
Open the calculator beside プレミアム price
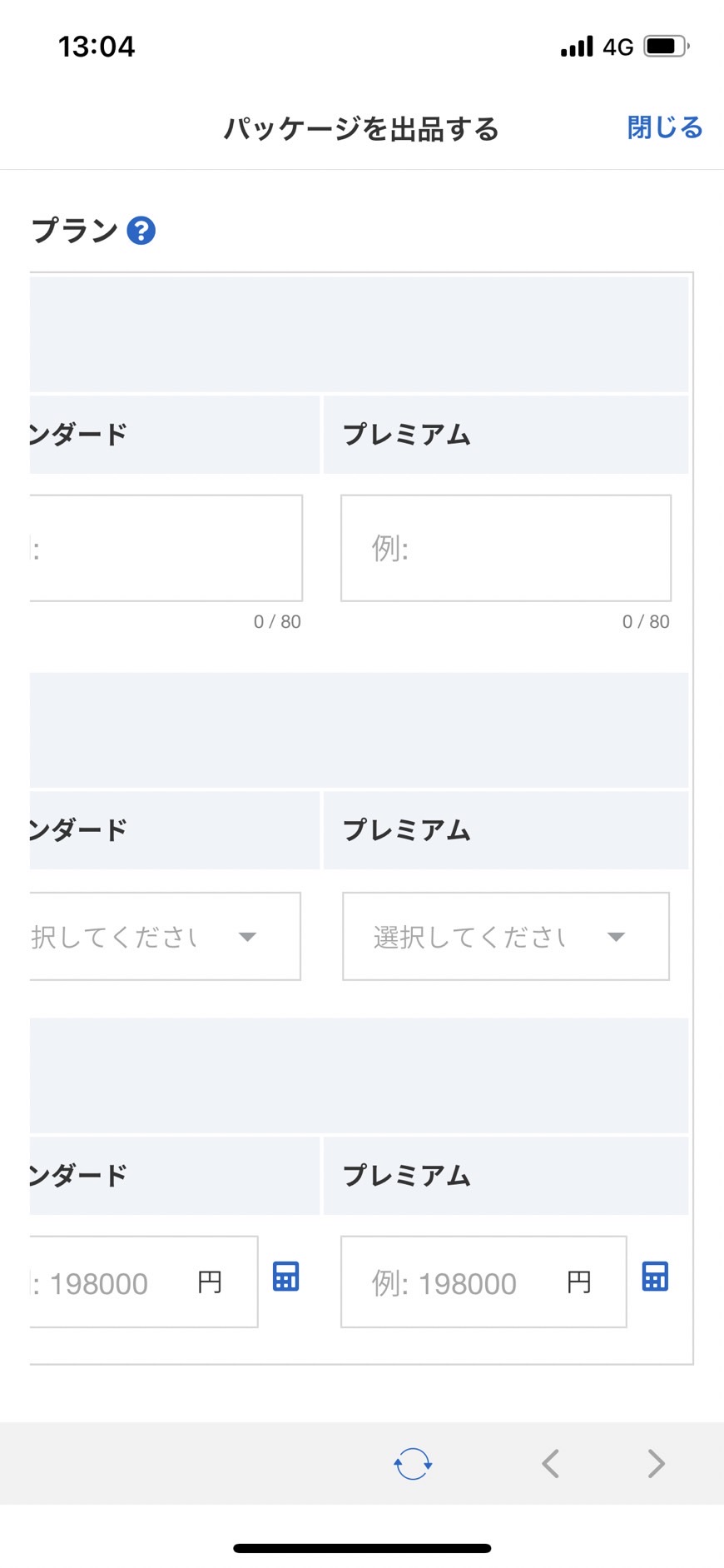tap(655, 1277)
